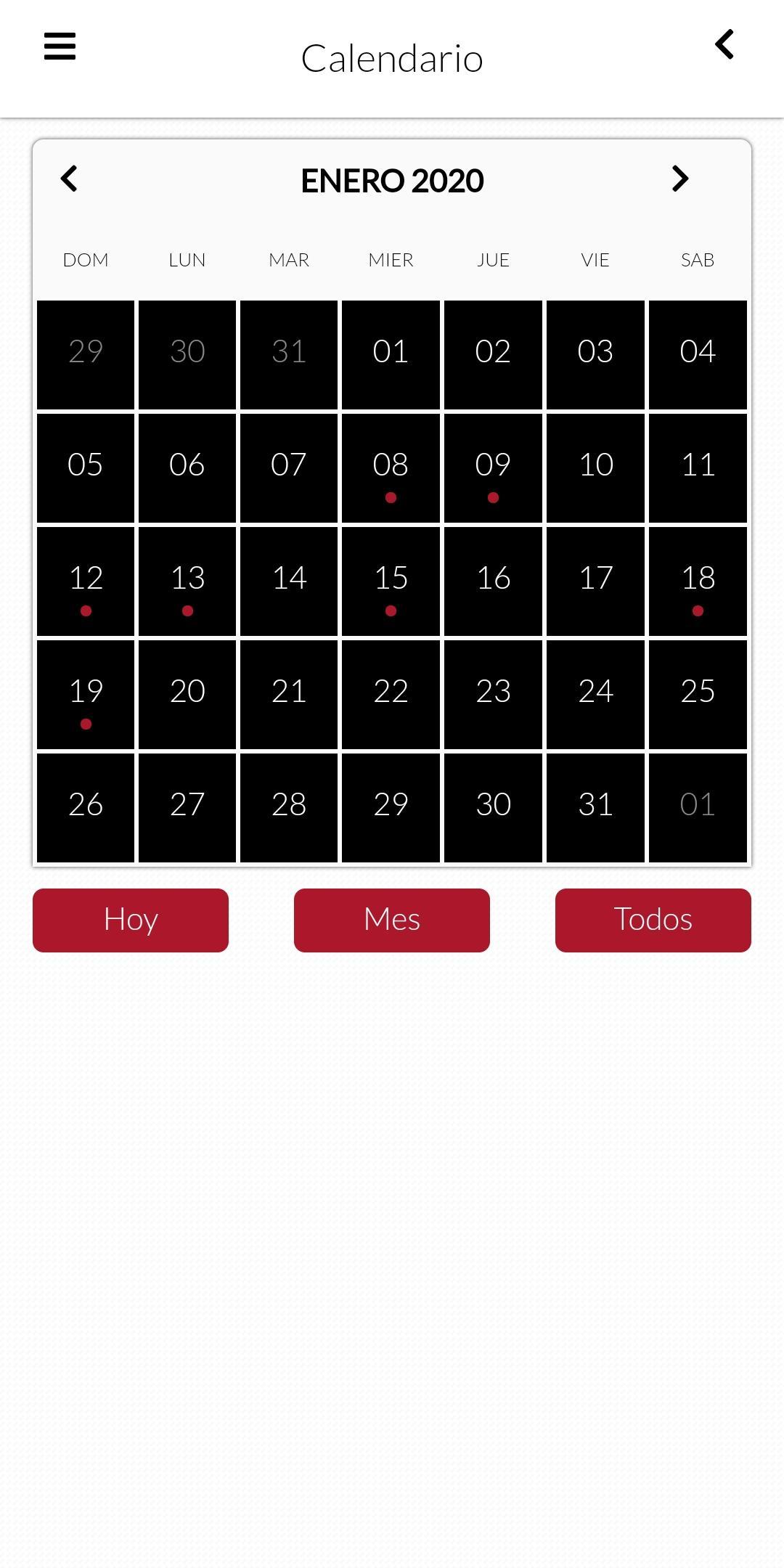This screenshot has width=784, height=1568.
Task: Tap day 18 with event dot
Action: (698, 581)
